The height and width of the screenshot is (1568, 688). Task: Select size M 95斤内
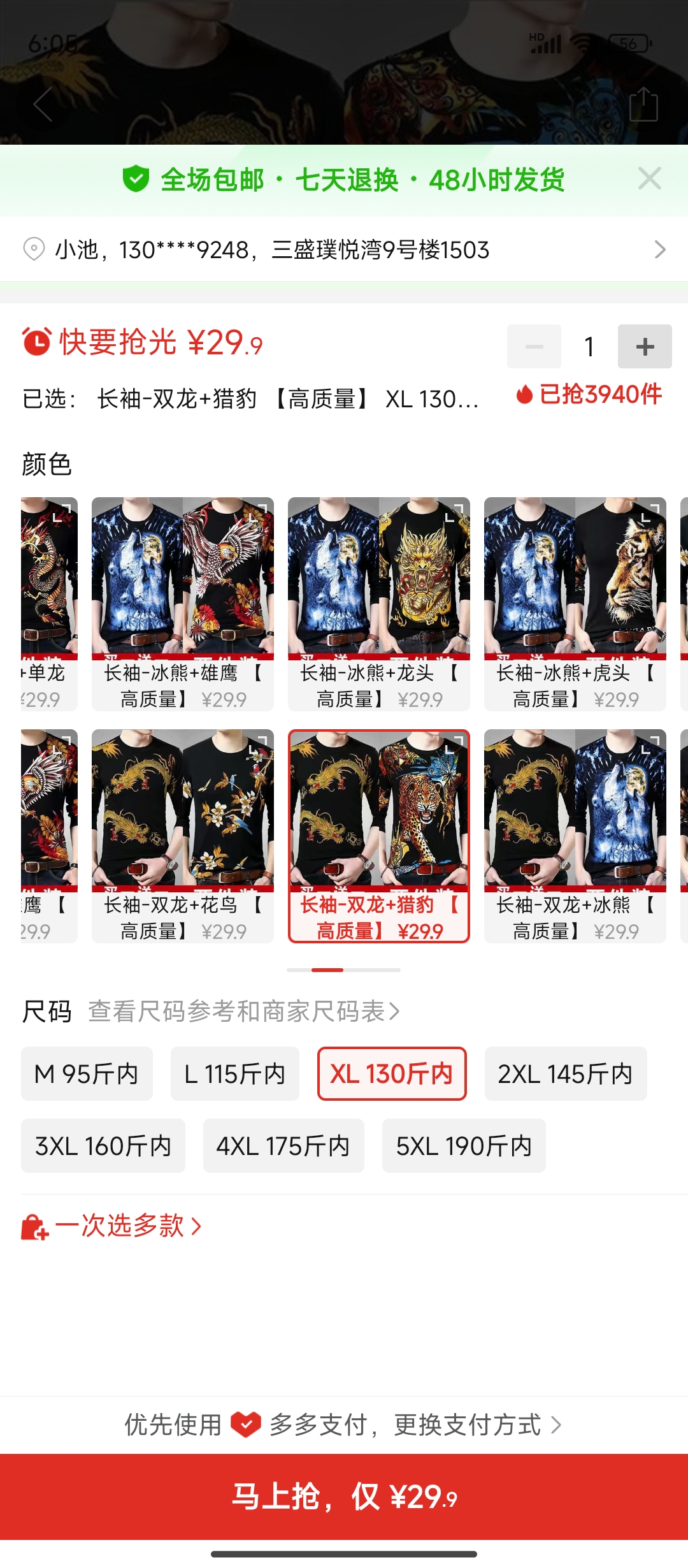click(87, 1074)
